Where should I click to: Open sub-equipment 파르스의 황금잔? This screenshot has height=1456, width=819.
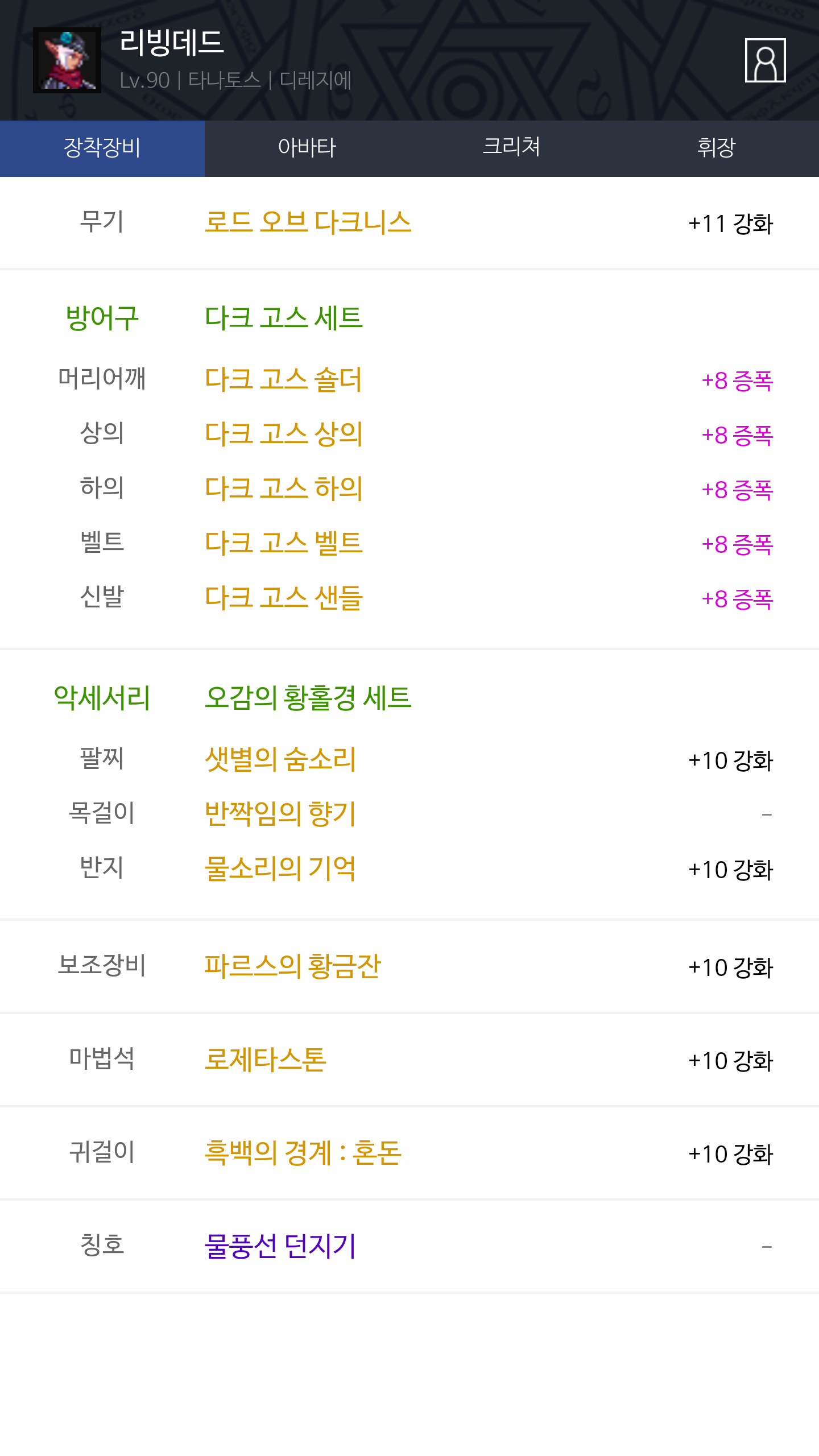coord(292,966)
